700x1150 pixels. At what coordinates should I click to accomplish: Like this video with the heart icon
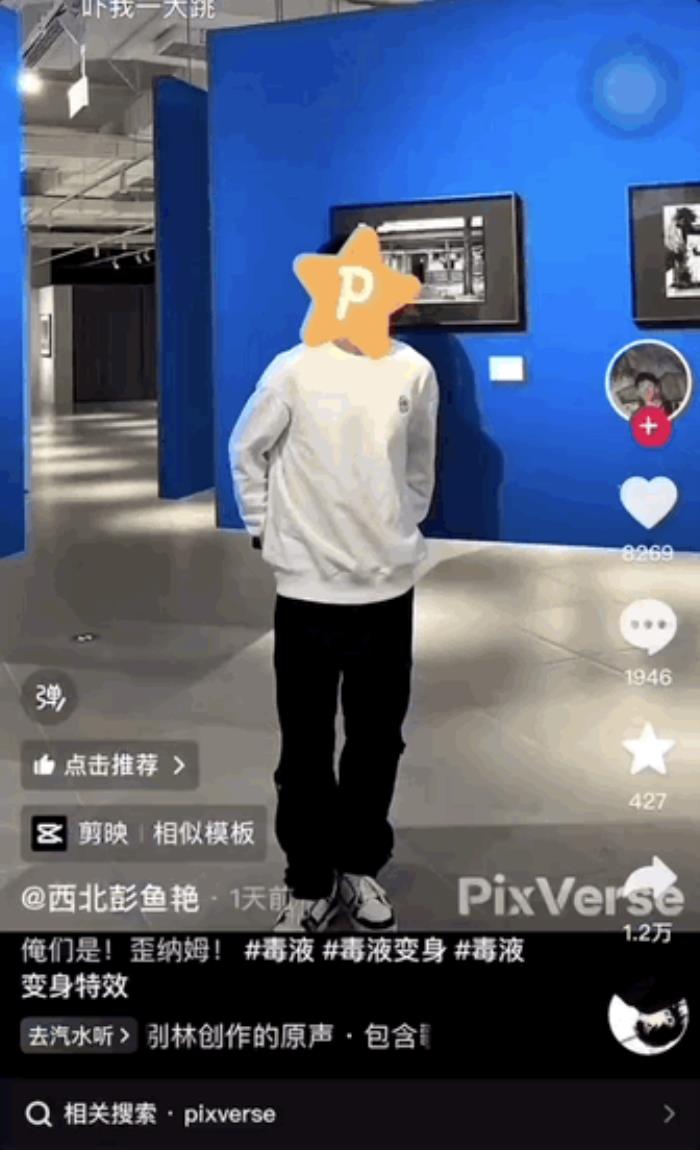coord(648,503)
